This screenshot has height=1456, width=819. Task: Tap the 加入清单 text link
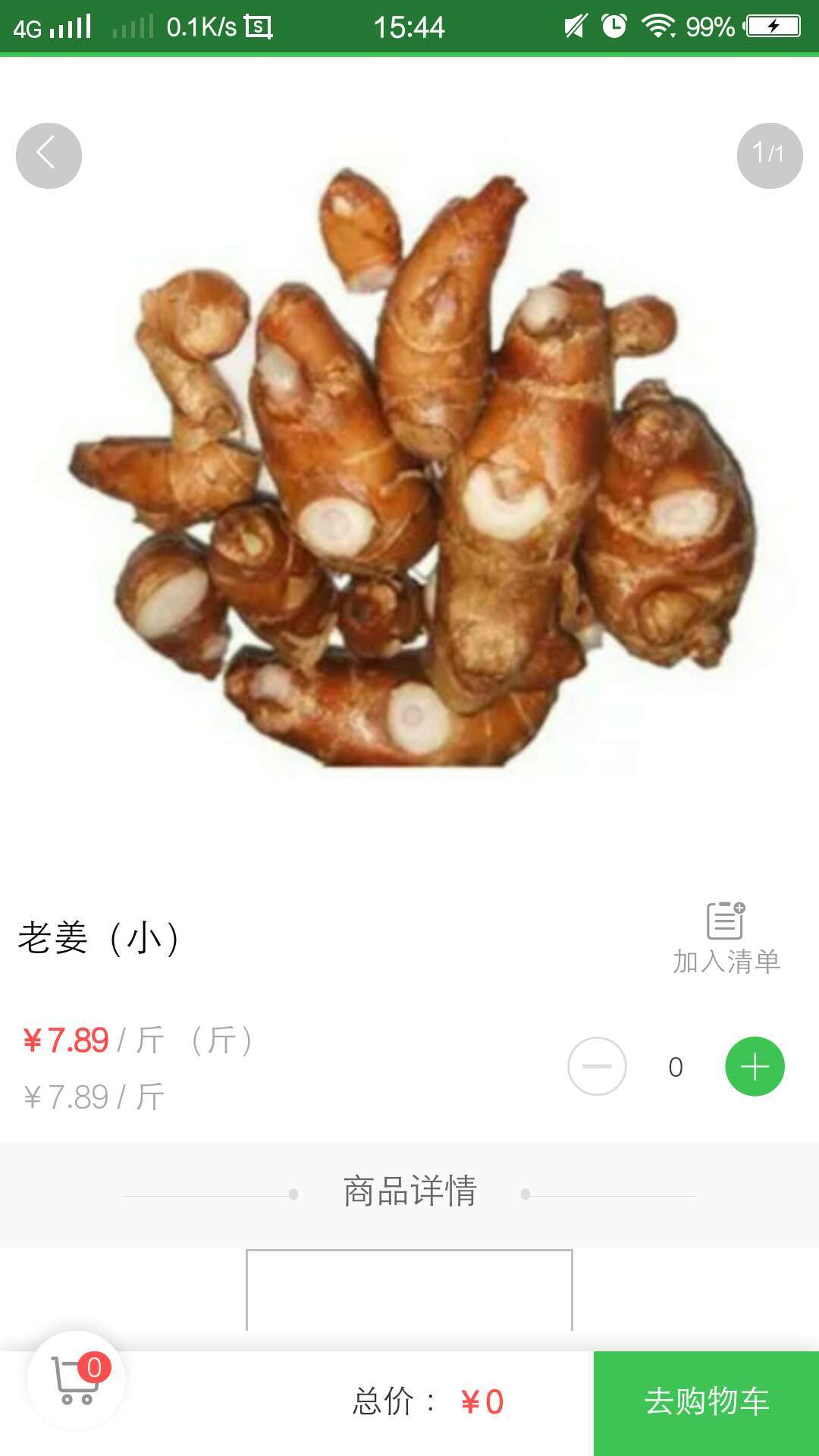(x=726, y=962)
